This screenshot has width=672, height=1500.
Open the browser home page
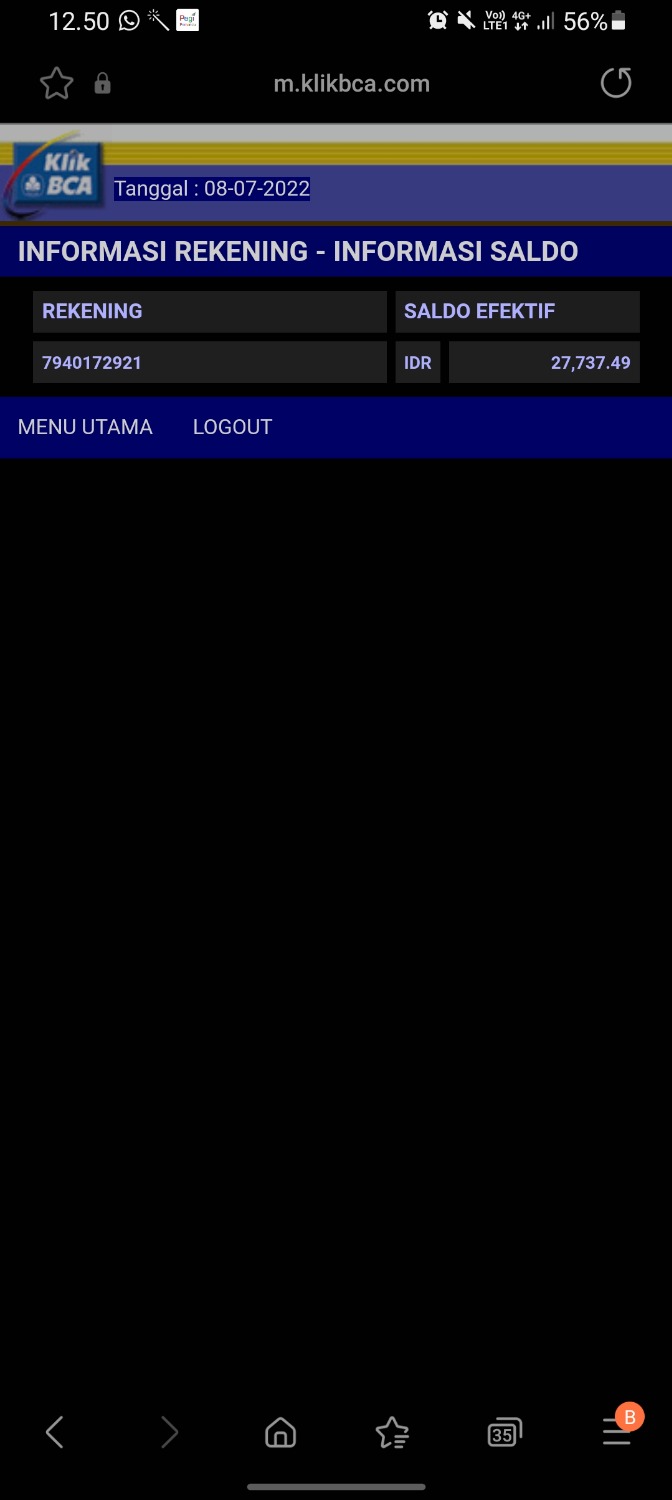pos(280,1433)
